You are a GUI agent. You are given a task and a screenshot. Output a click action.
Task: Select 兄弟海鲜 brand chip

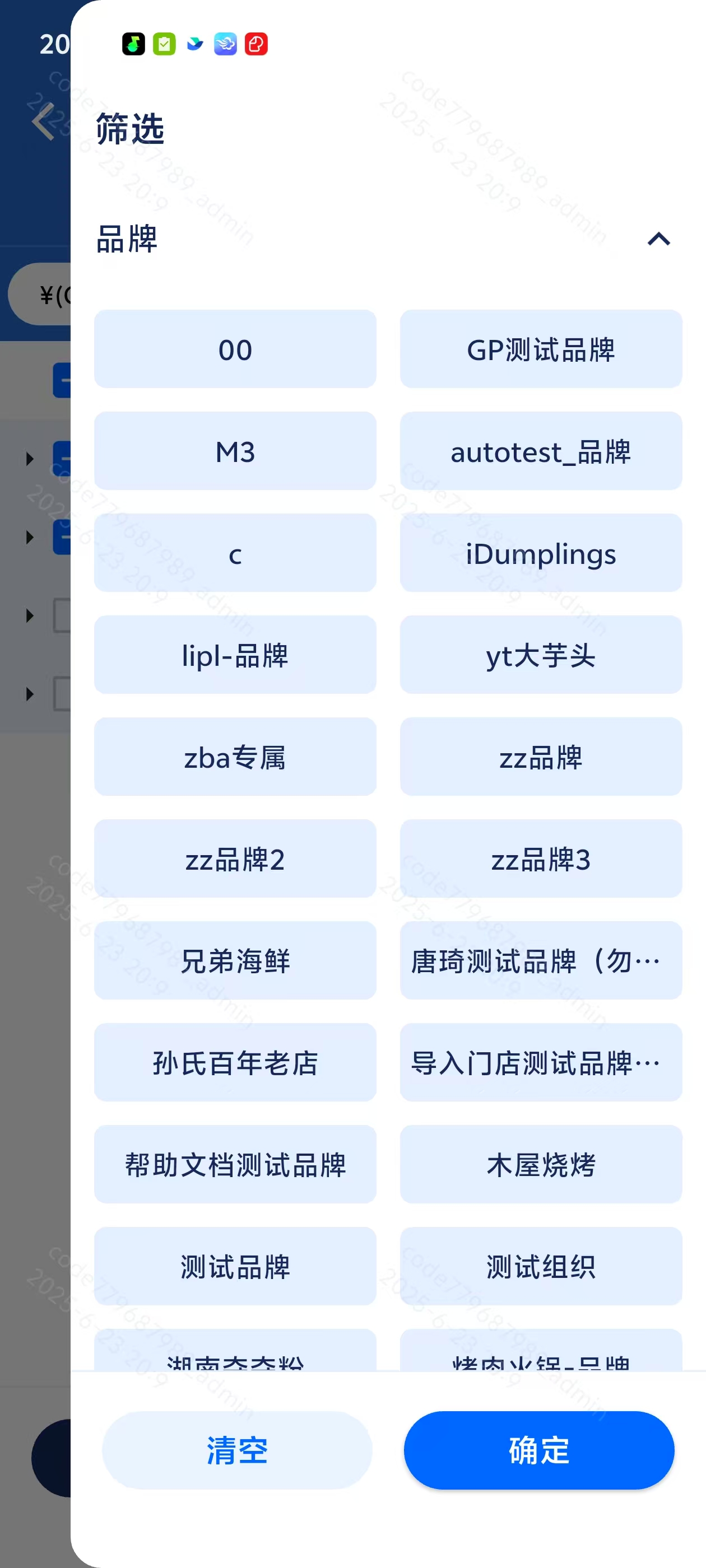click(x=235, y=960)
